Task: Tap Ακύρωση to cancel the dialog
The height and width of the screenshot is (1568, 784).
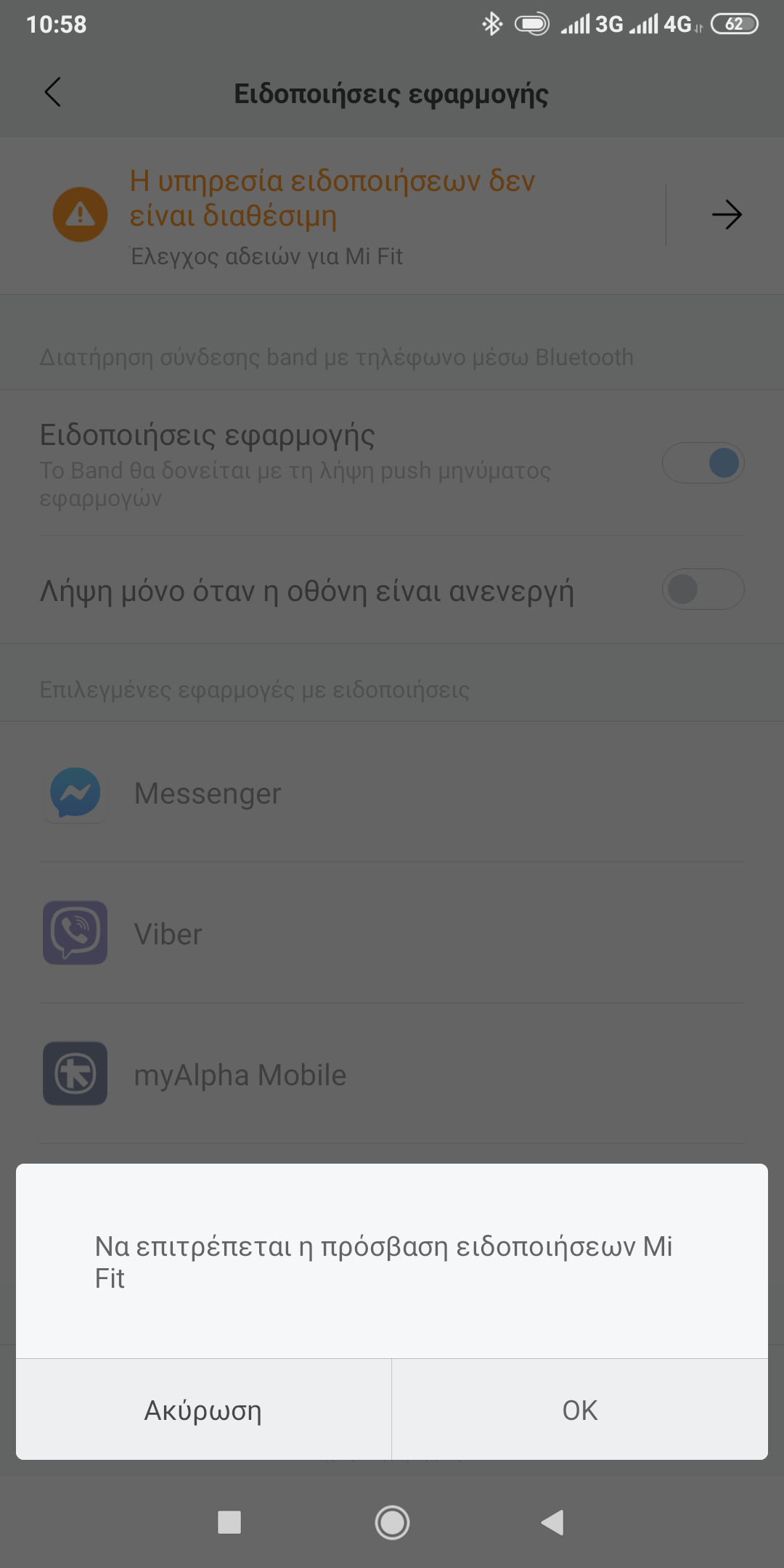Action: (x=203, y=1410)
